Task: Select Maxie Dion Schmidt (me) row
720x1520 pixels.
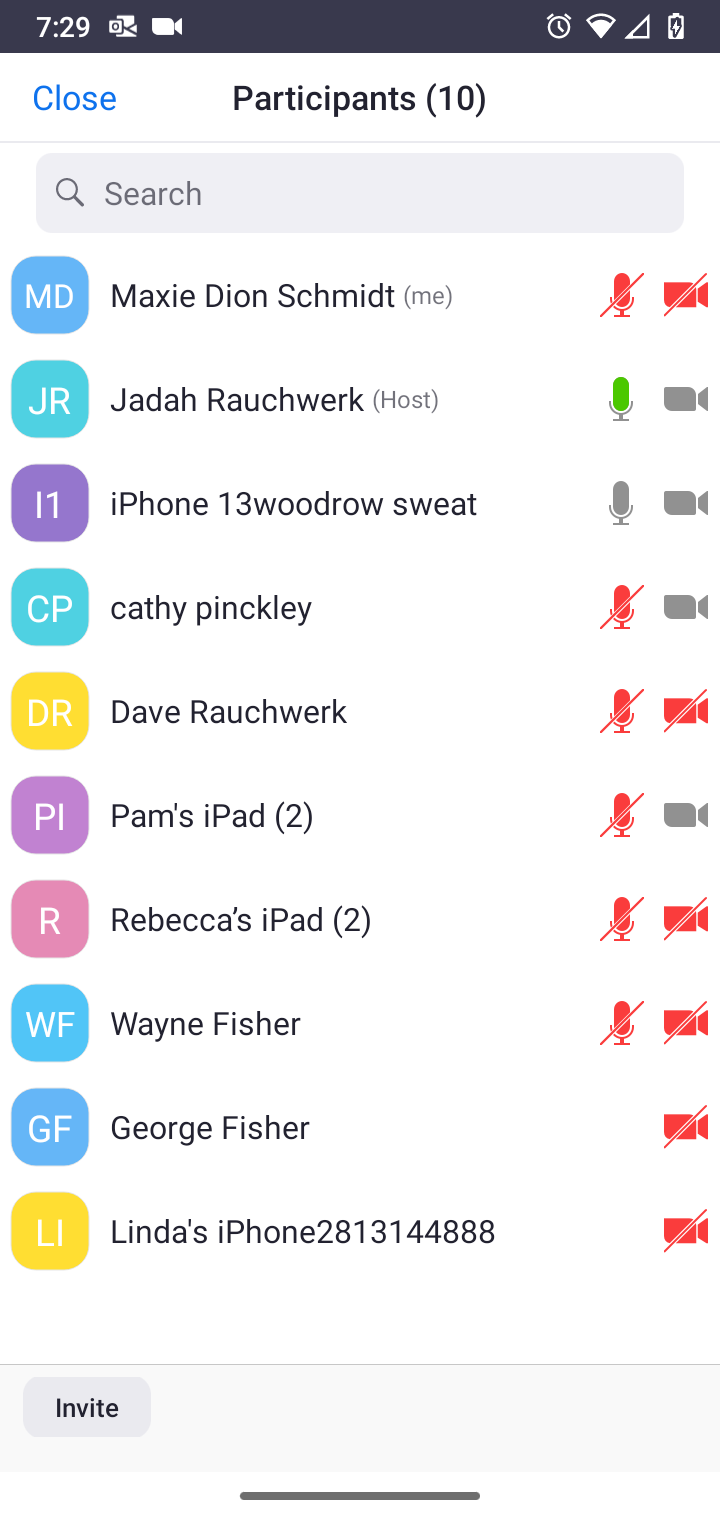Action: (360, 295)
